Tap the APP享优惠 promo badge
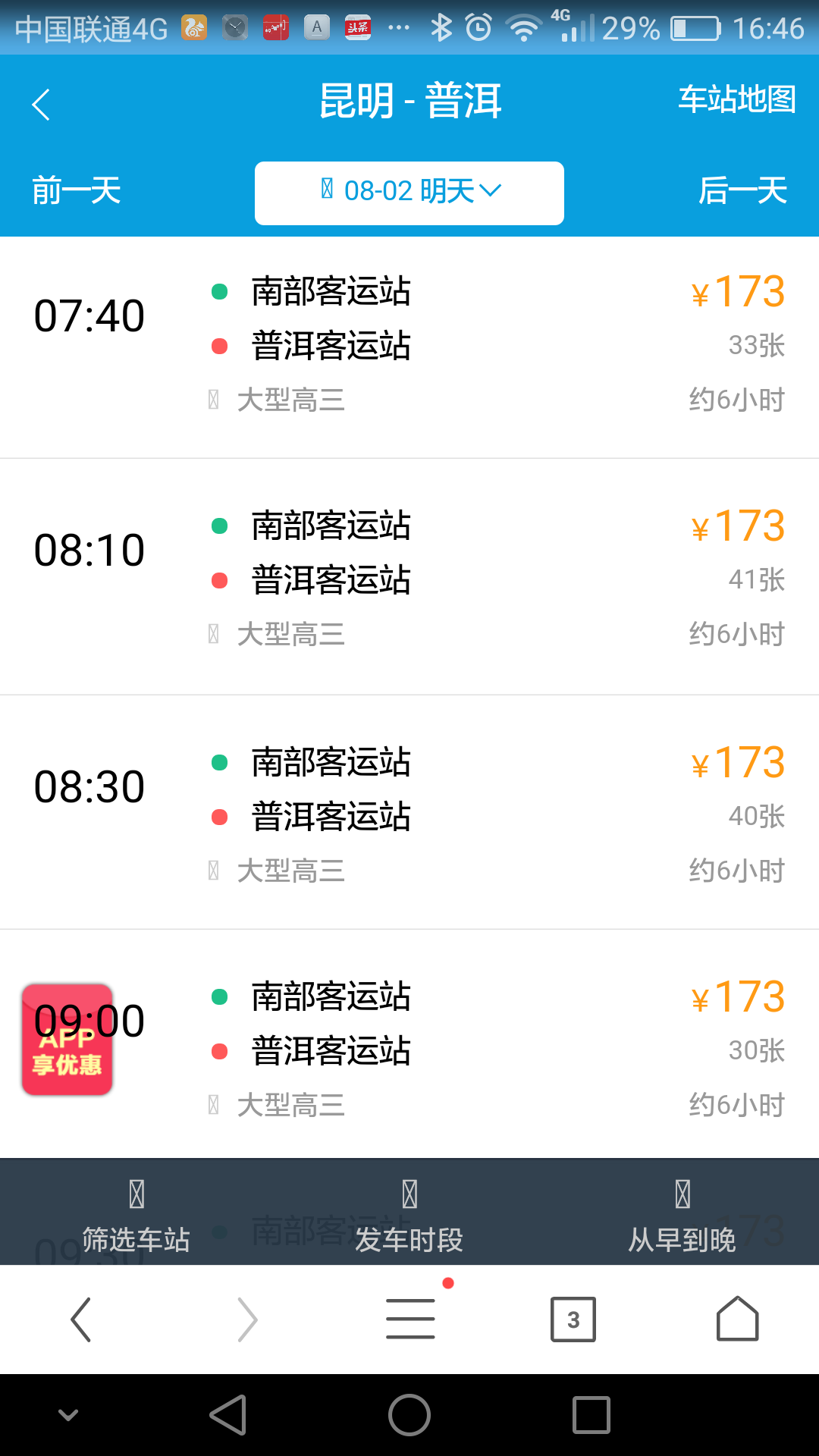The height and width of the screenshot is (1456, 819). click(67, 1040)
